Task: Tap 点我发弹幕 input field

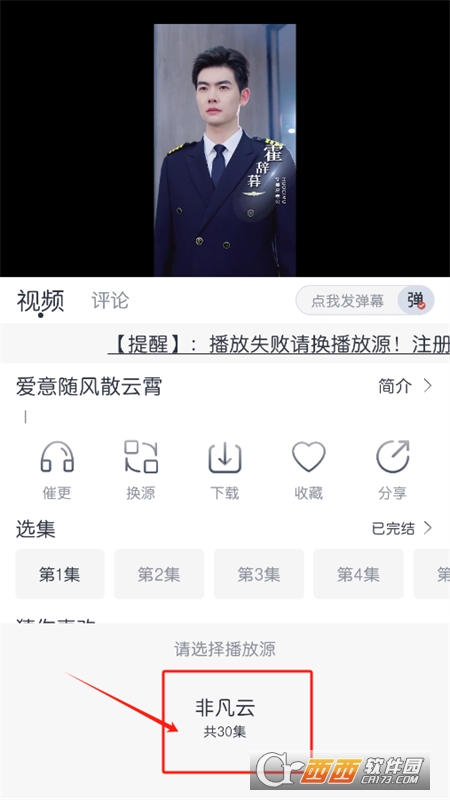Action: point(347,301)
